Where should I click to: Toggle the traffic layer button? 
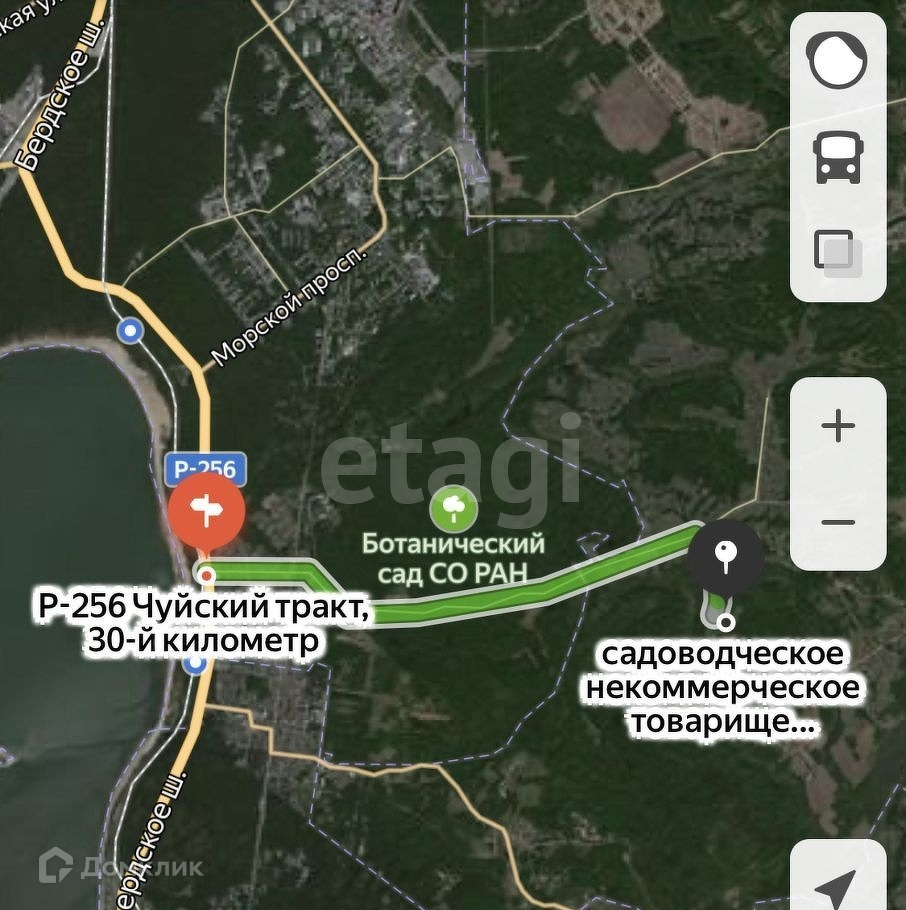tap(838, 62)
